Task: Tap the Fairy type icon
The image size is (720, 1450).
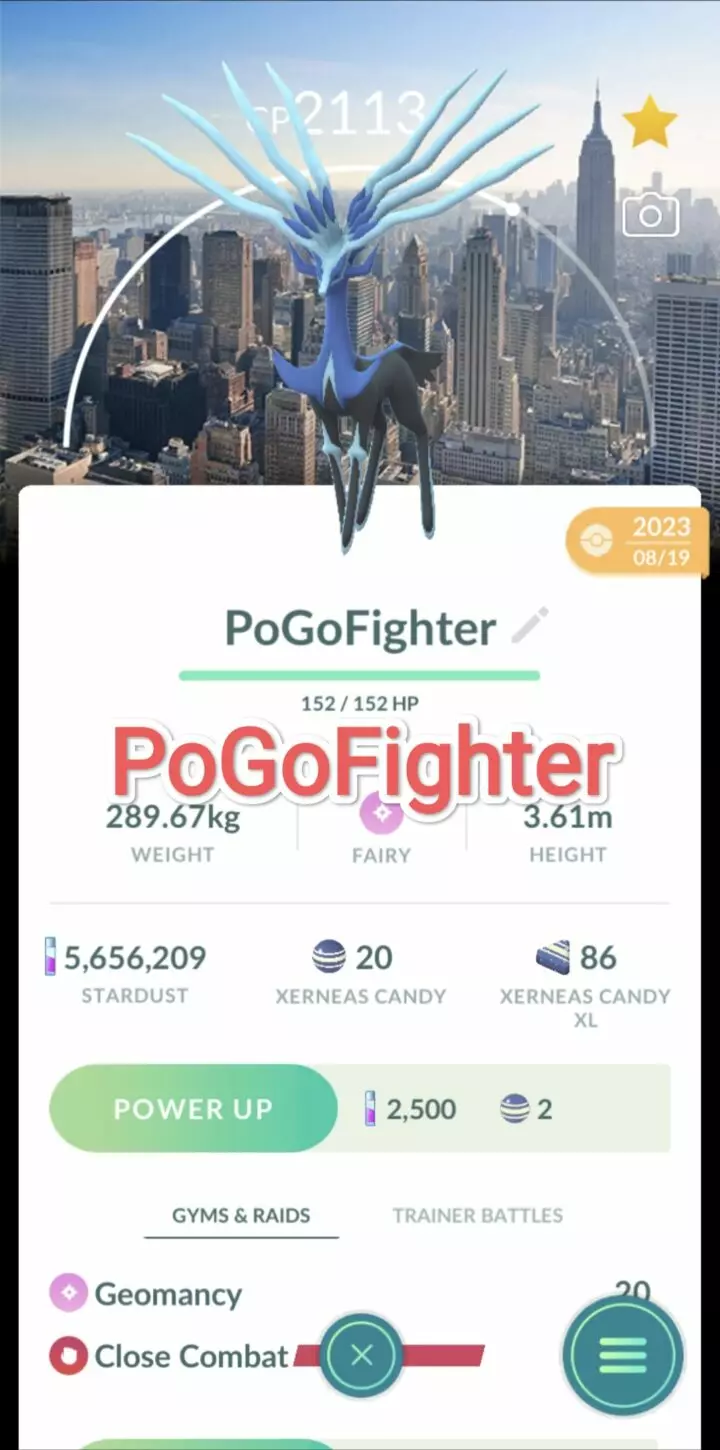Action: coord(380,814)
